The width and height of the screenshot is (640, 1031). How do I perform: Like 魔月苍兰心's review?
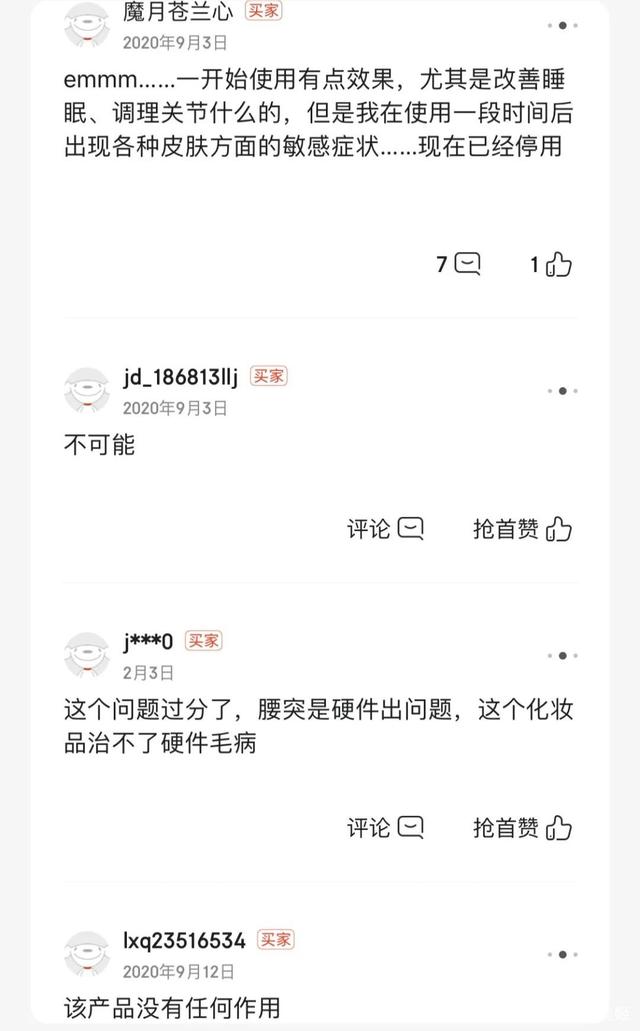coord(551,264)
